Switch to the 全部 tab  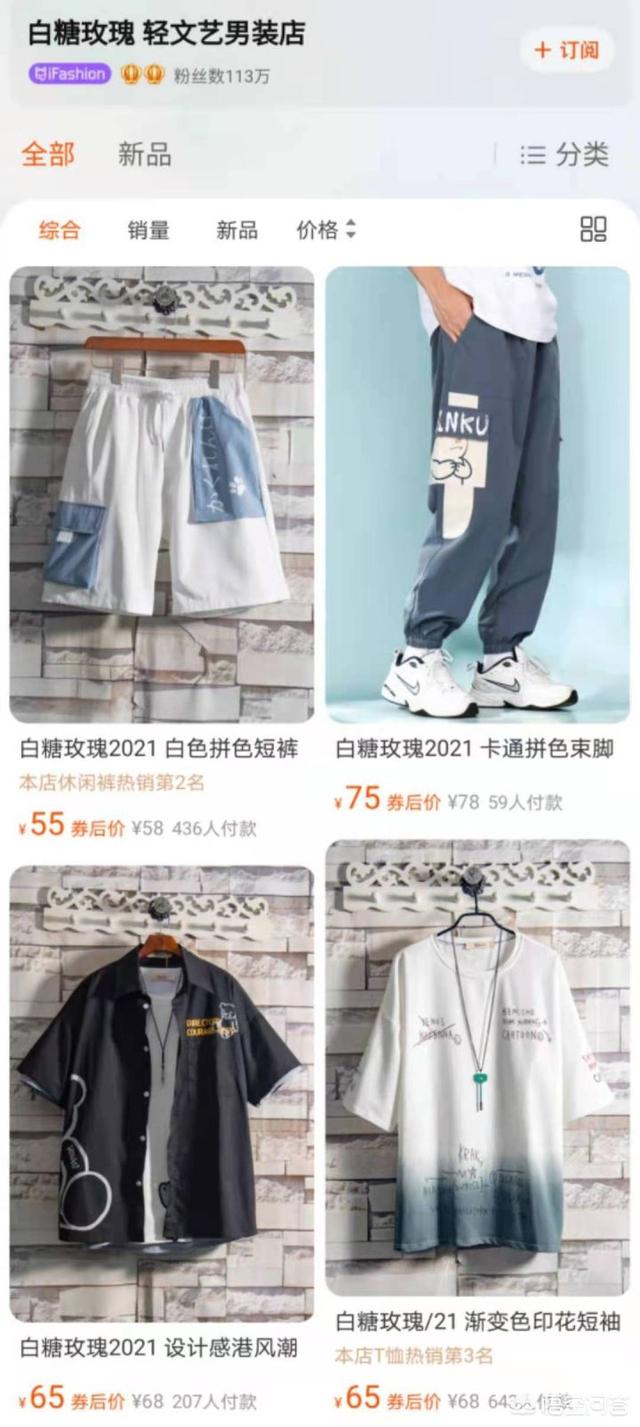tap(48, 154)
